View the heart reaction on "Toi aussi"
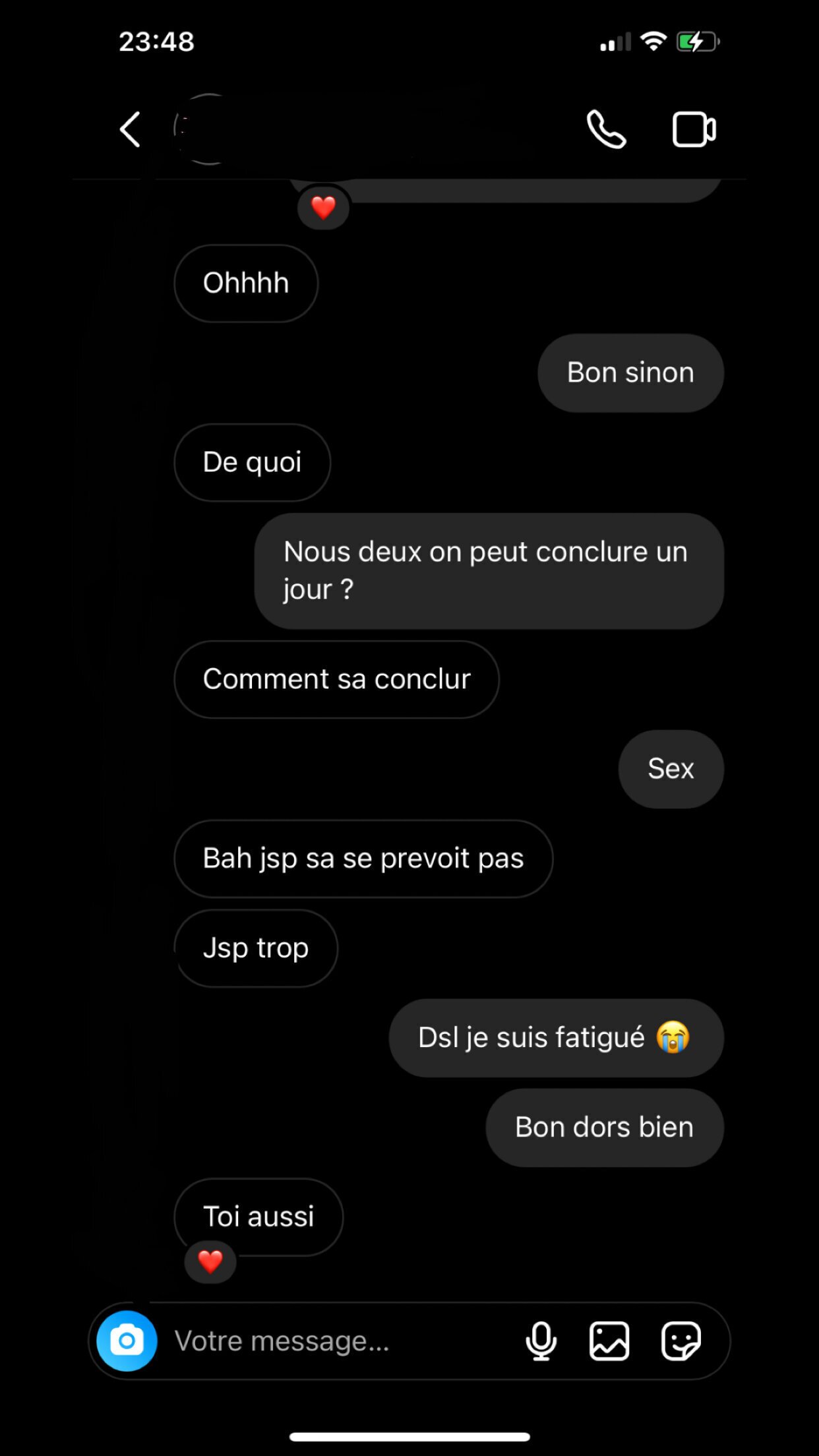819x1456 pixels. click(x=210, y=1262)
